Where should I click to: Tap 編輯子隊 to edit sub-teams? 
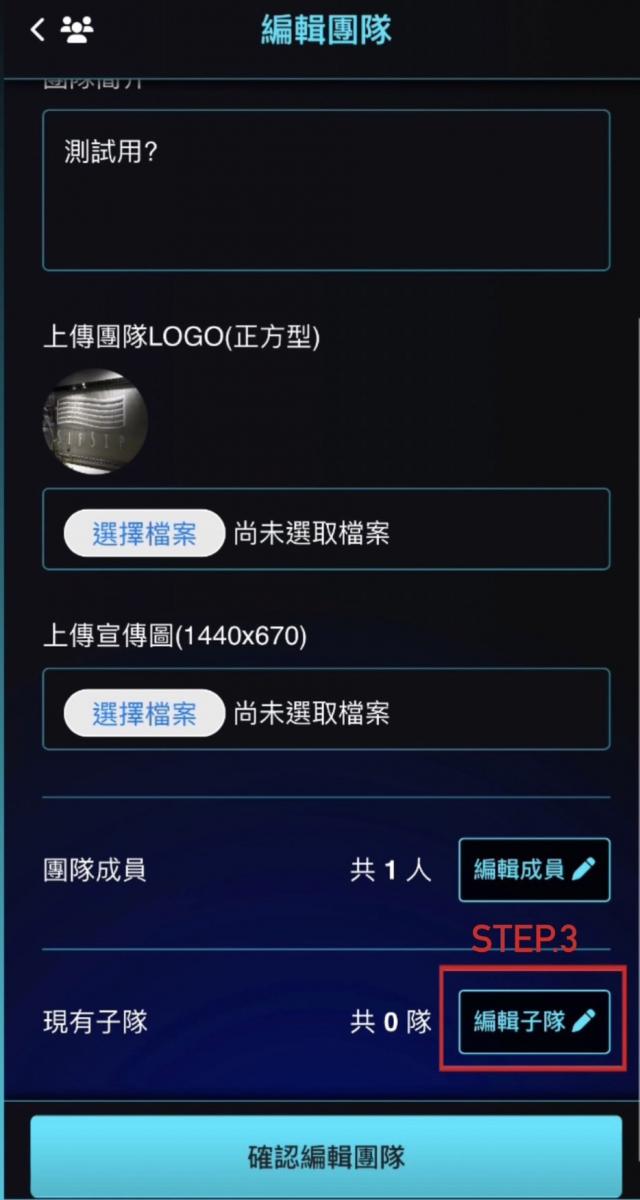[x=534, y=1021]
